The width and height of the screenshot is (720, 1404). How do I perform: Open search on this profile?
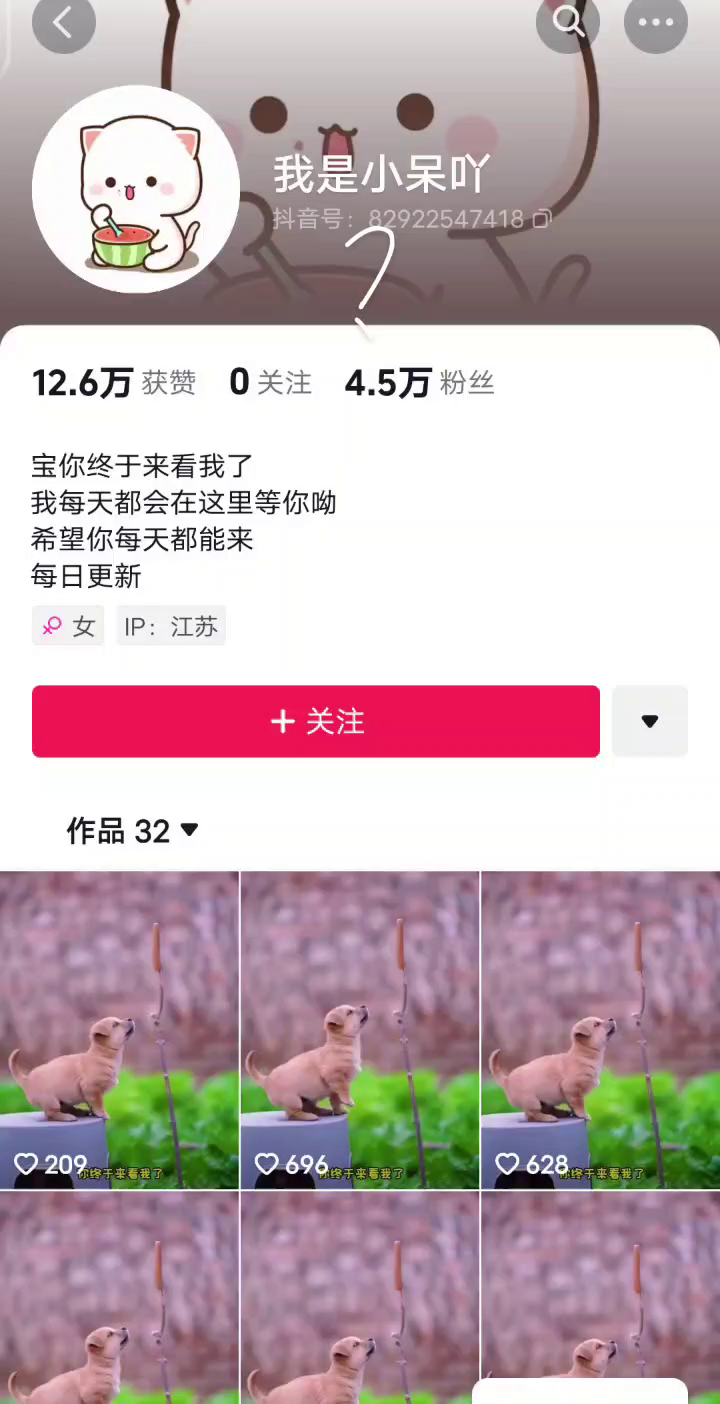point(568,22)
